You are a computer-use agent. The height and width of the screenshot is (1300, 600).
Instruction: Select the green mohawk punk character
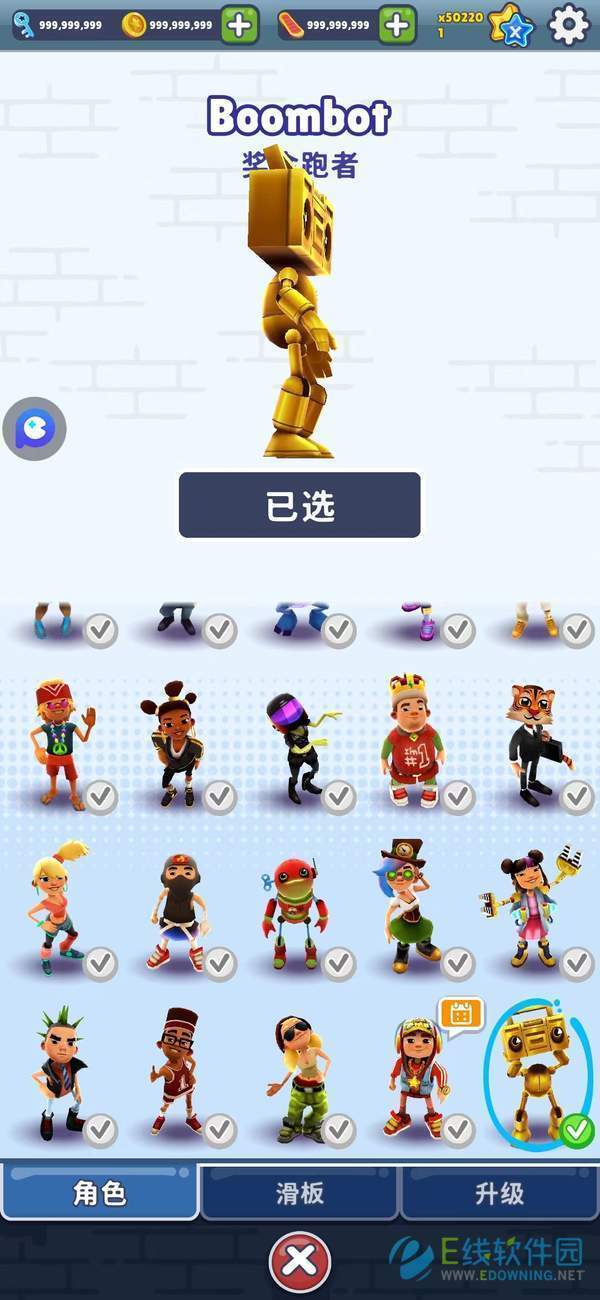tap(62, 1075)
